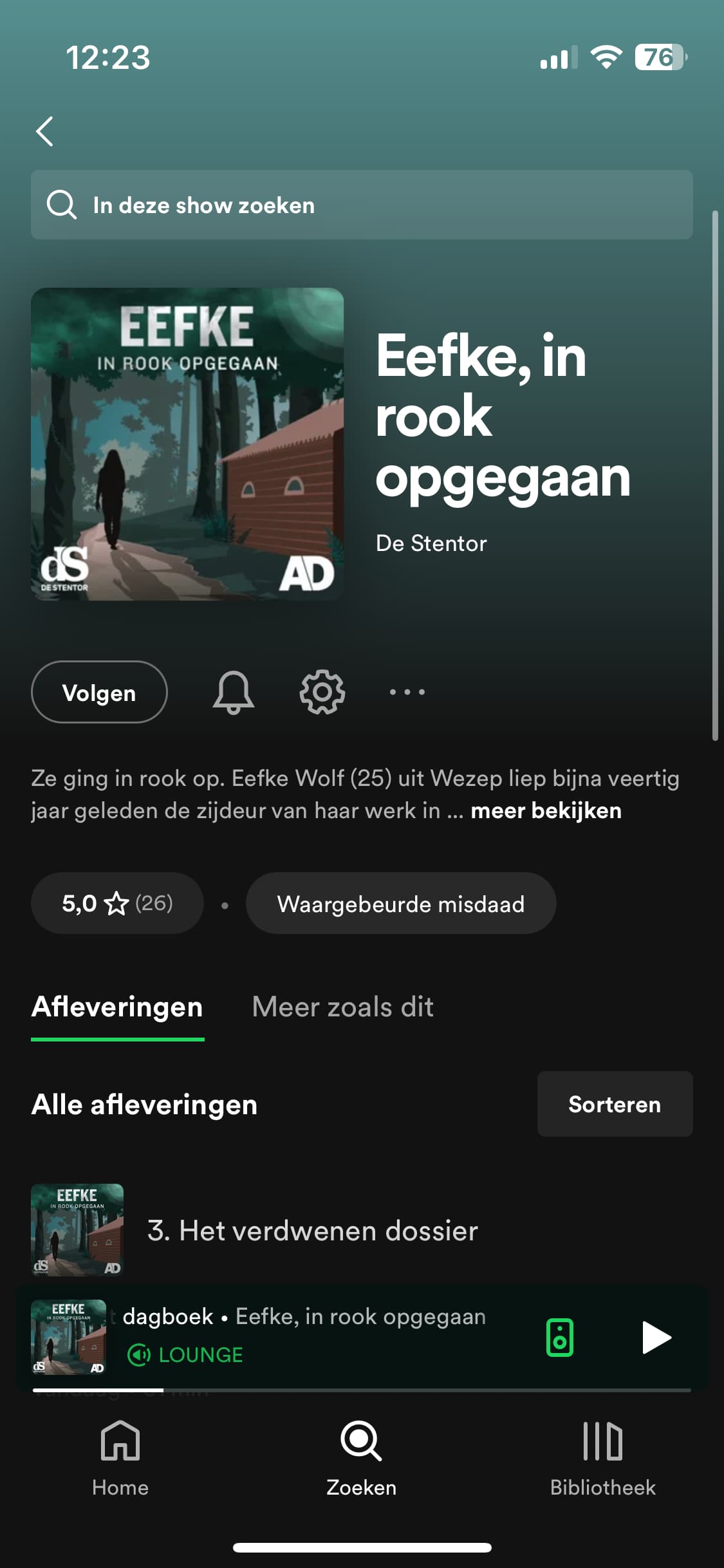Open the show settings gear
724x1568 pixels.
[322, 692]
